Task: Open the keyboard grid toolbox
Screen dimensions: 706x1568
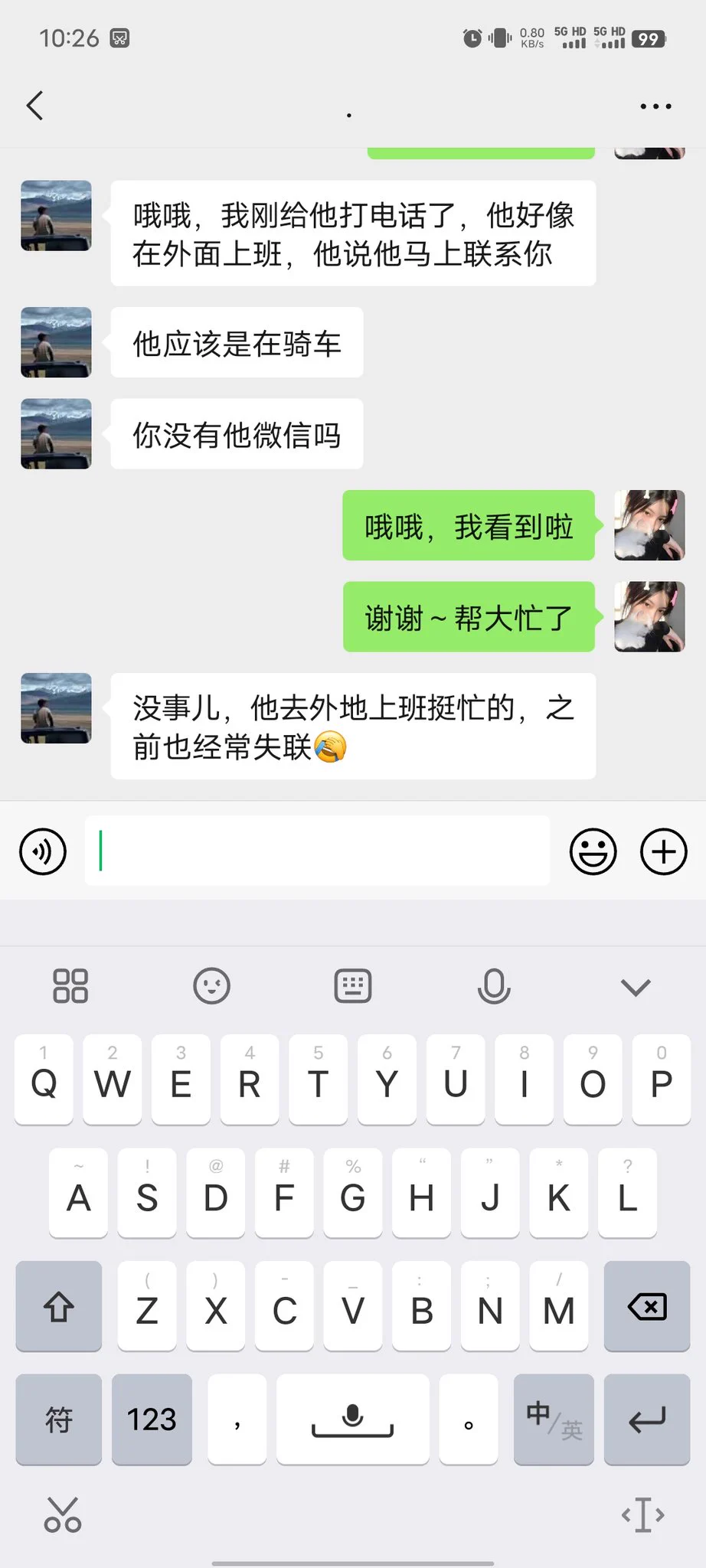Action: click(70, 986)
